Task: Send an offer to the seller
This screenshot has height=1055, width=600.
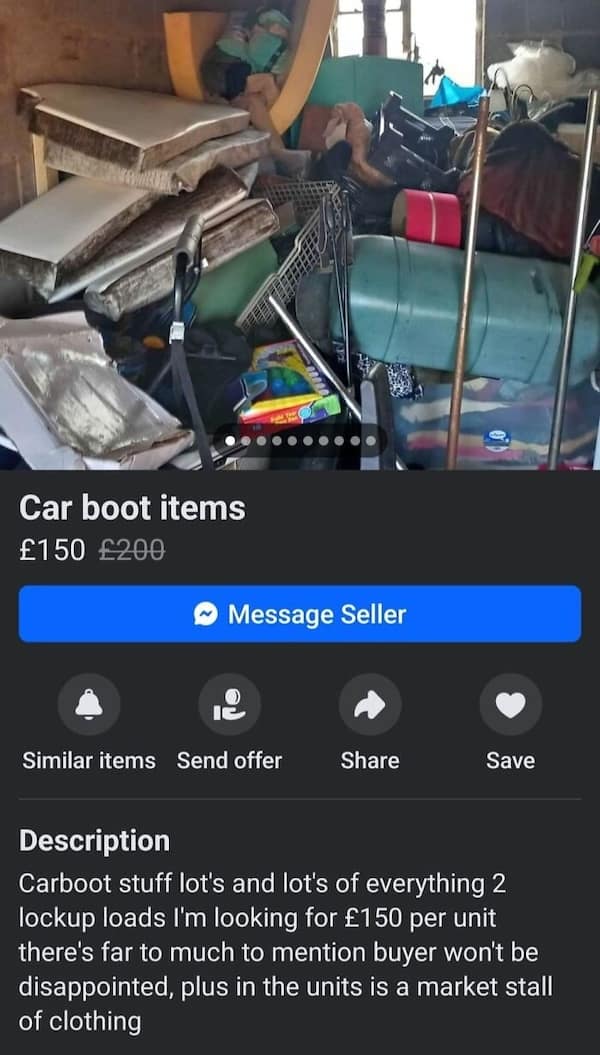Action: (x=229, y=704)
